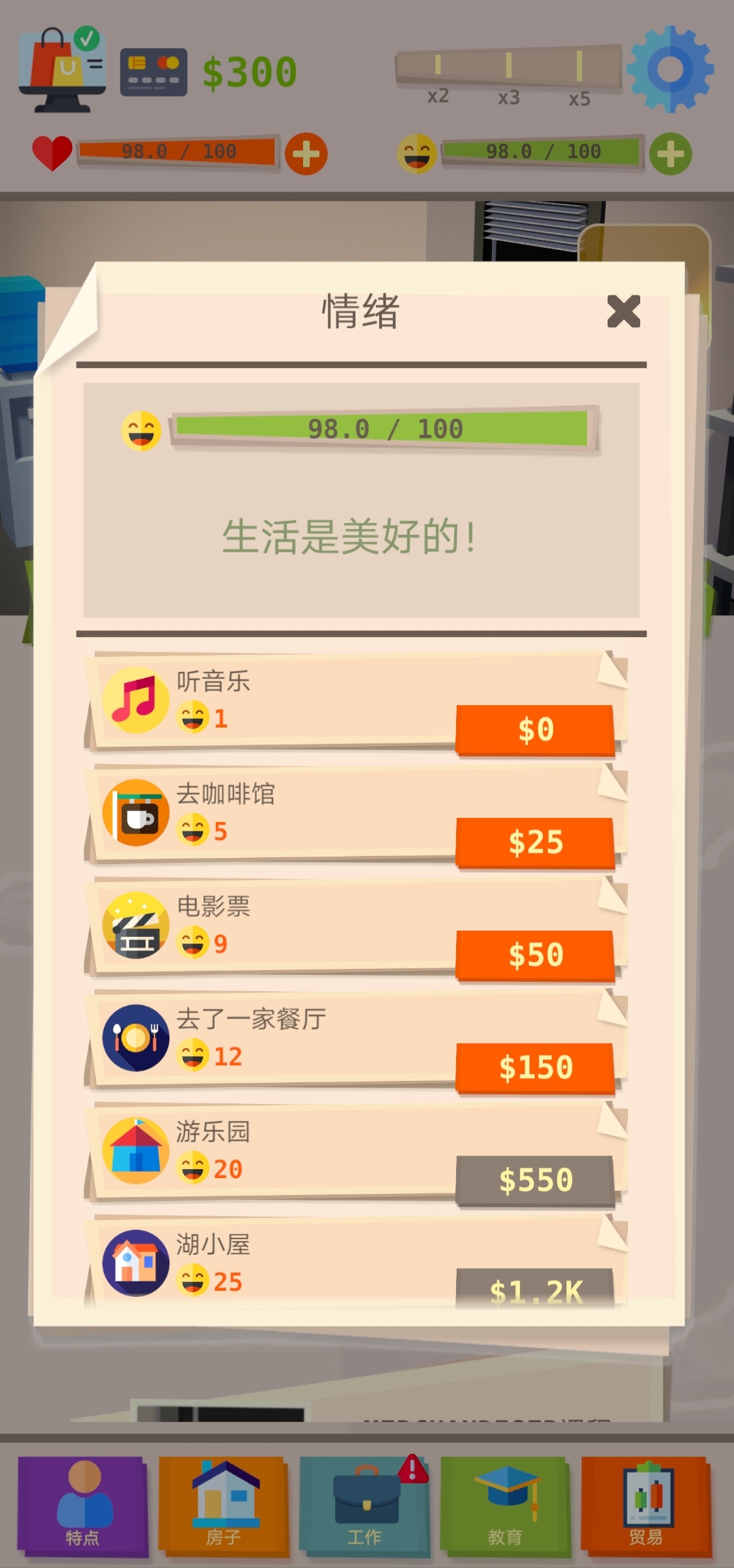Close the 情绪 mood dialog
Viewport: 734px width, 1568px height.
(623, 312)
